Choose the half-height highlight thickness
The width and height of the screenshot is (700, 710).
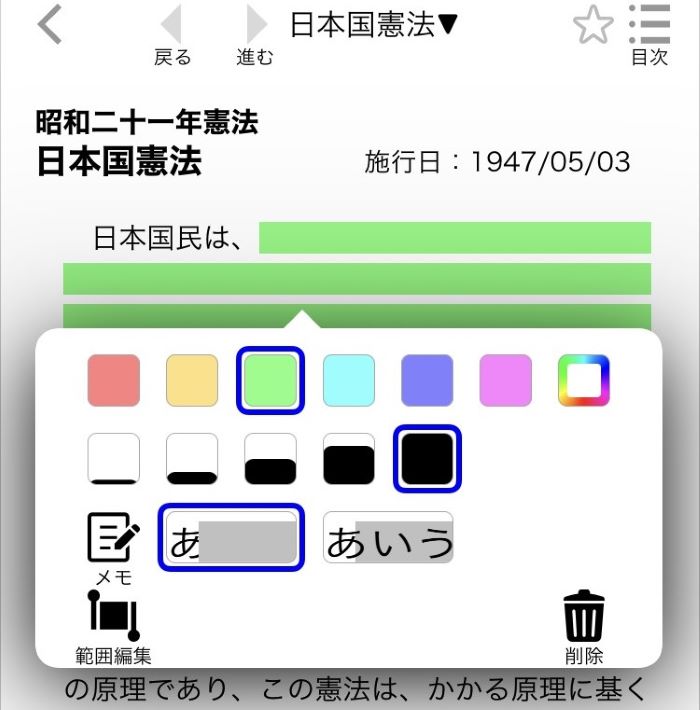point(270,459)
